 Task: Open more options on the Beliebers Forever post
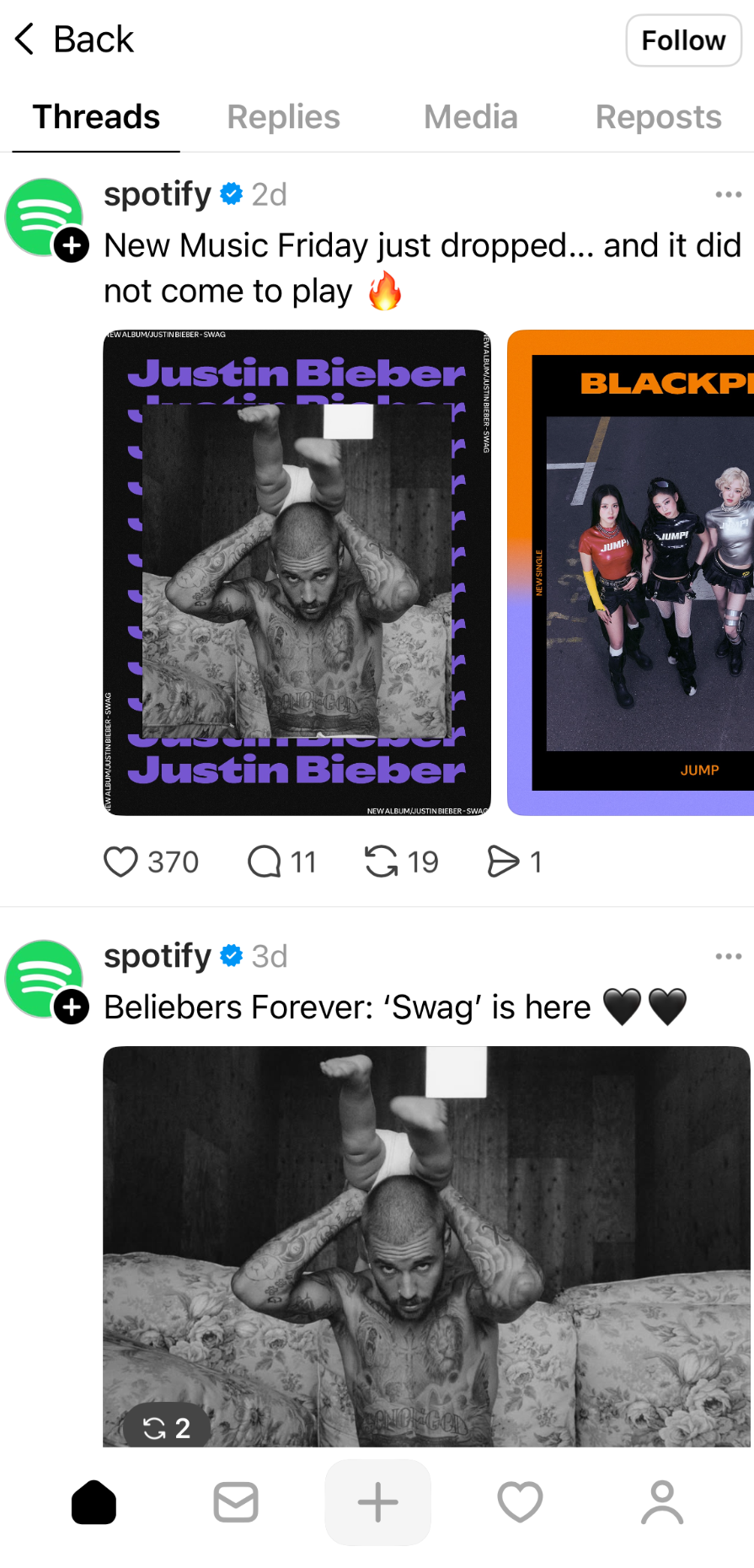728,957
